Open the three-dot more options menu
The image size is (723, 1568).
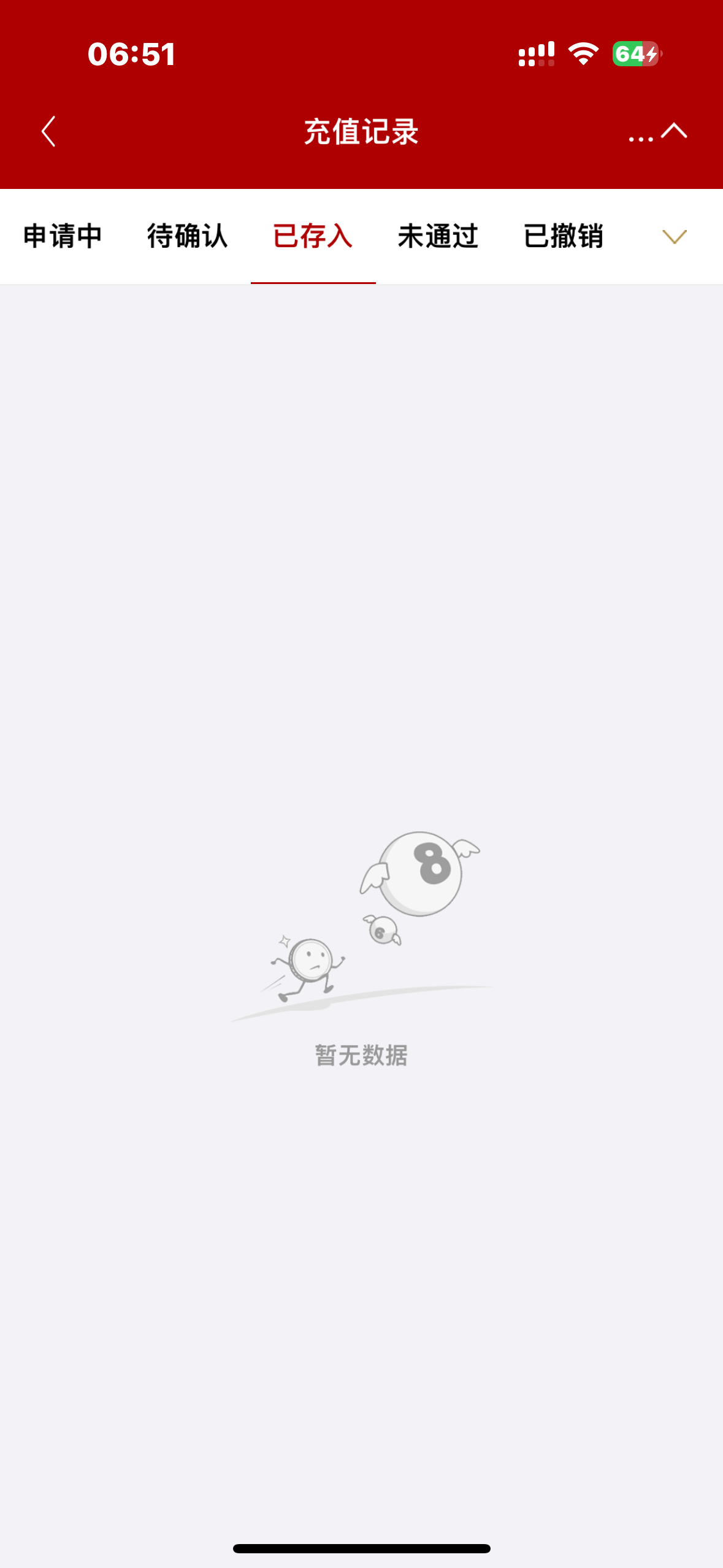coord(640,137)
